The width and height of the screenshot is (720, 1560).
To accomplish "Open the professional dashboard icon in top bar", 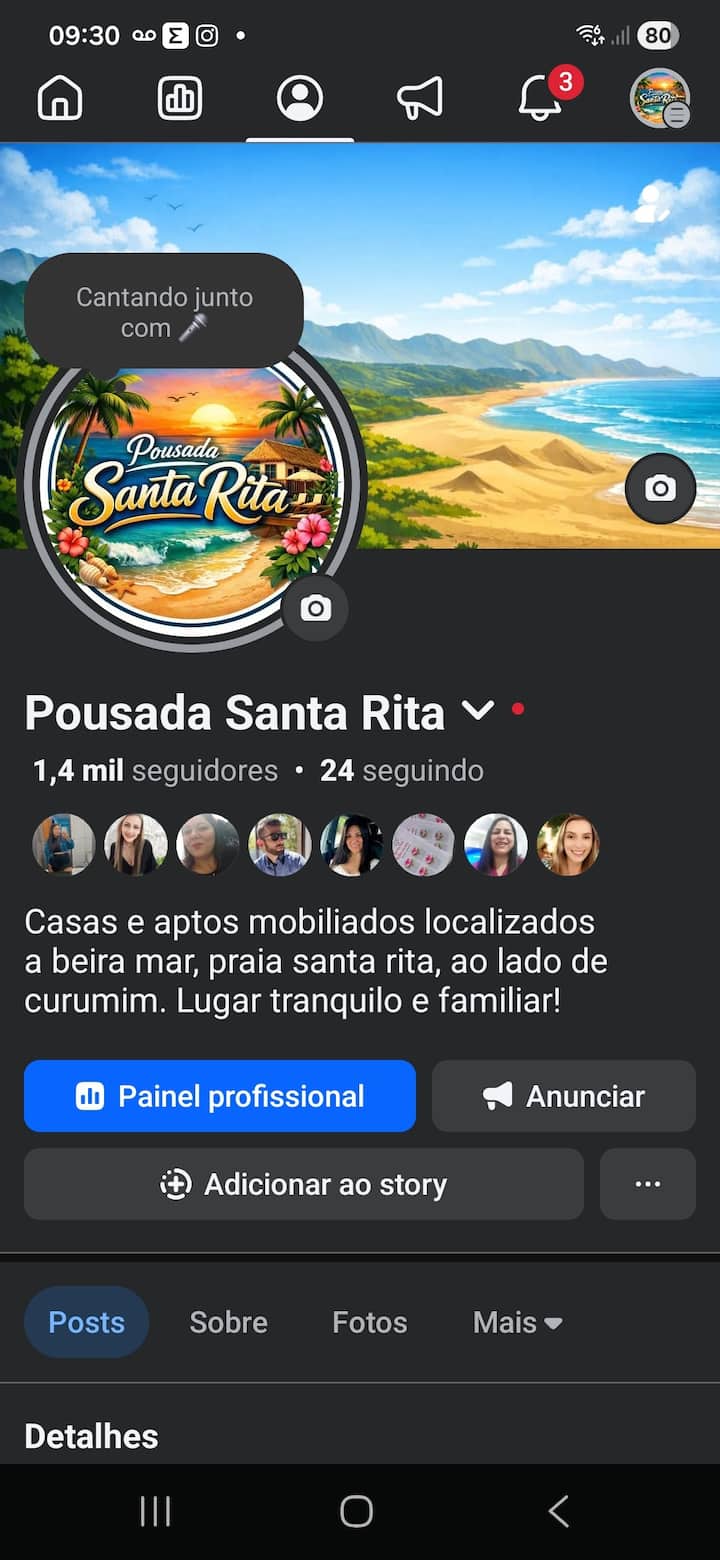I will pos(180,98).
